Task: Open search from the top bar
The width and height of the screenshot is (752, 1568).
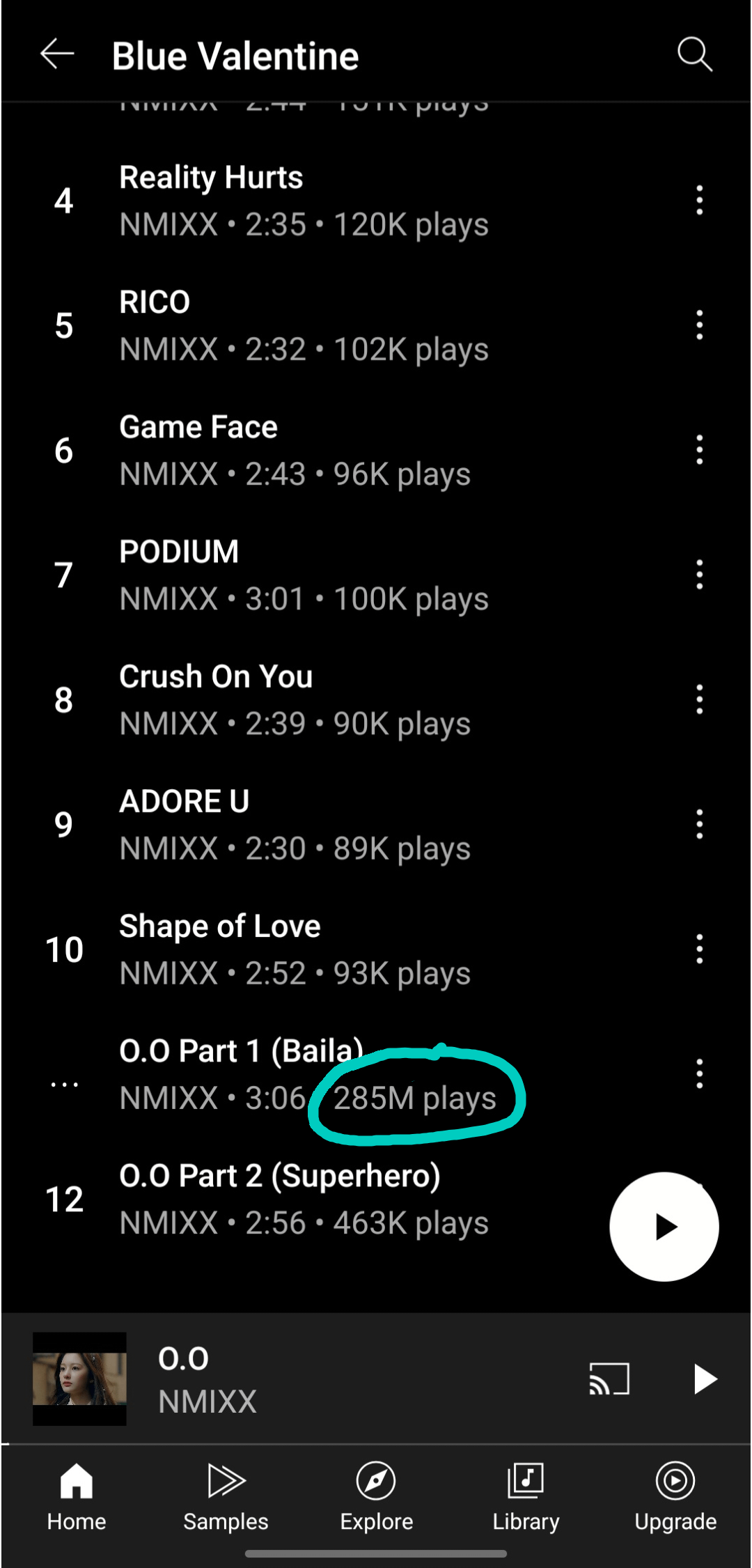Action: coord(694,54)
